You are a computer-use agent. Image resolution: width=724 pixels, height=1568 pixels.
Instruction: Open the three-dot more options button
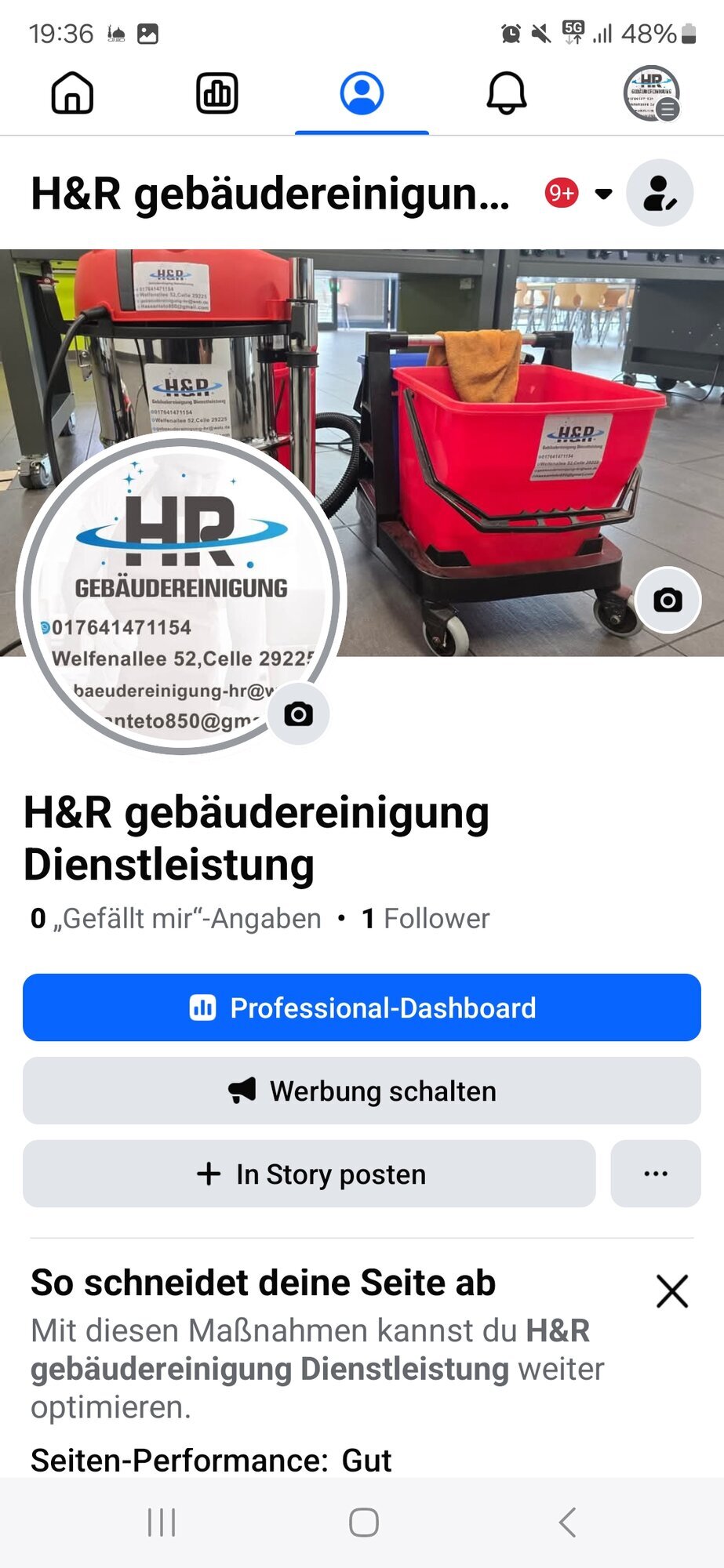click(655, 1174)
